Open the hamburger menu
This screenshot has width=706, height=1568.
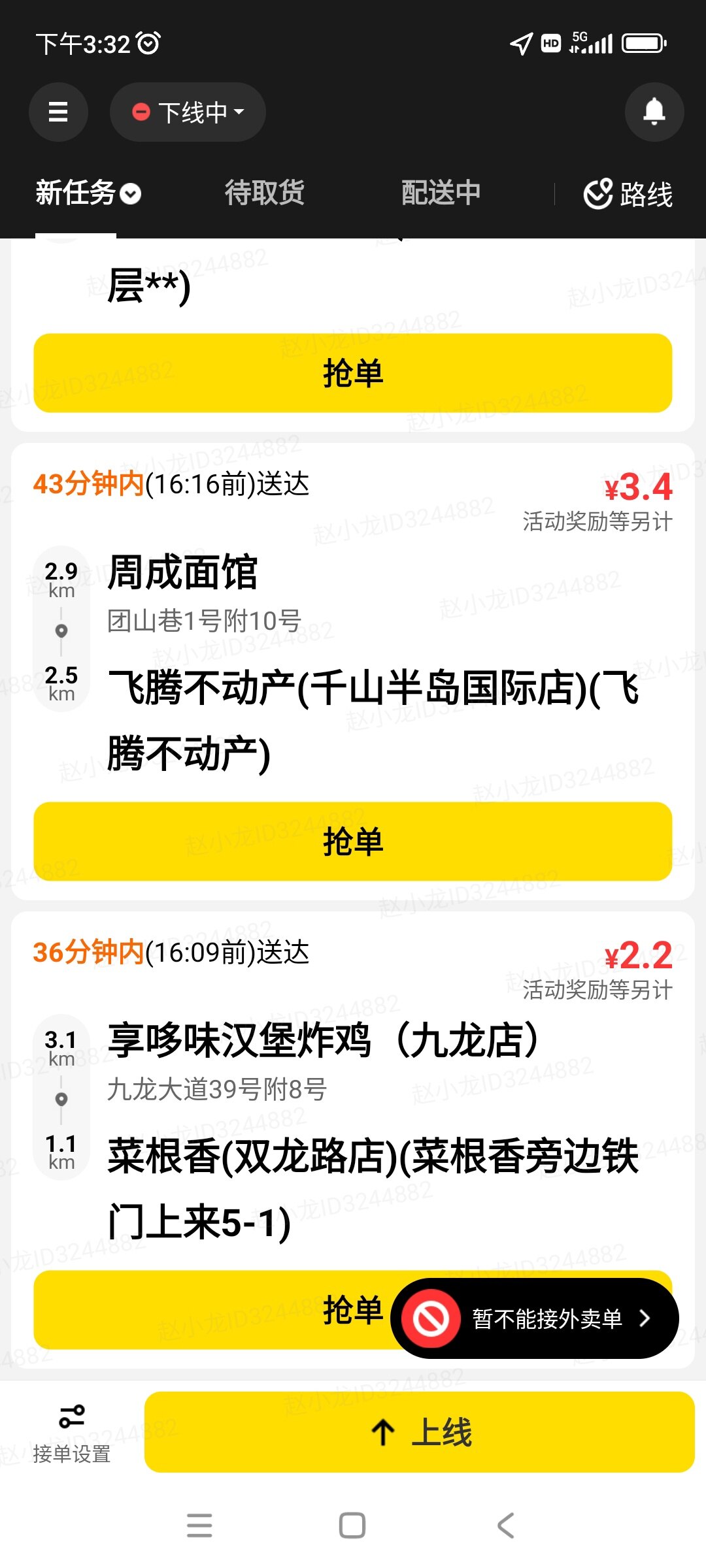click(58, 112)
